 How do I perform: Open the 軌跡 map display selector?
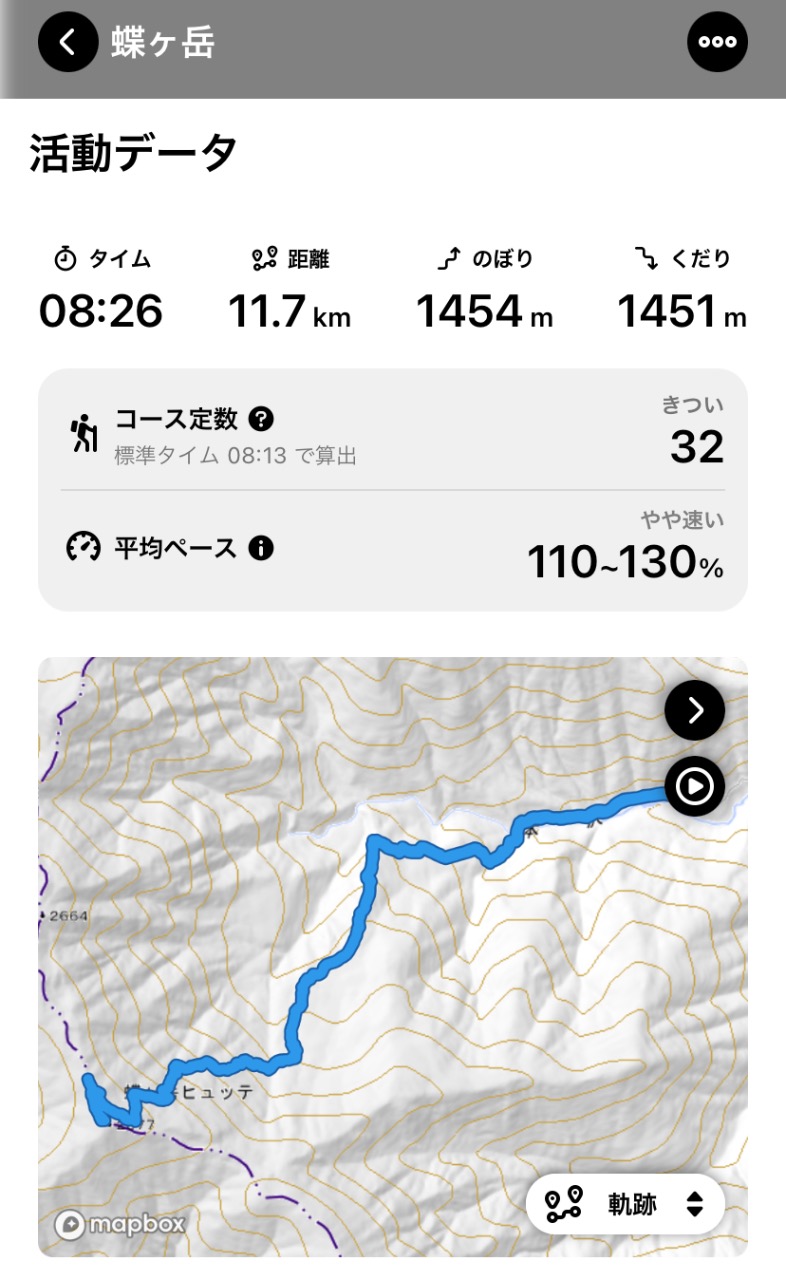pyautogui.click(x=625, y=1204)
